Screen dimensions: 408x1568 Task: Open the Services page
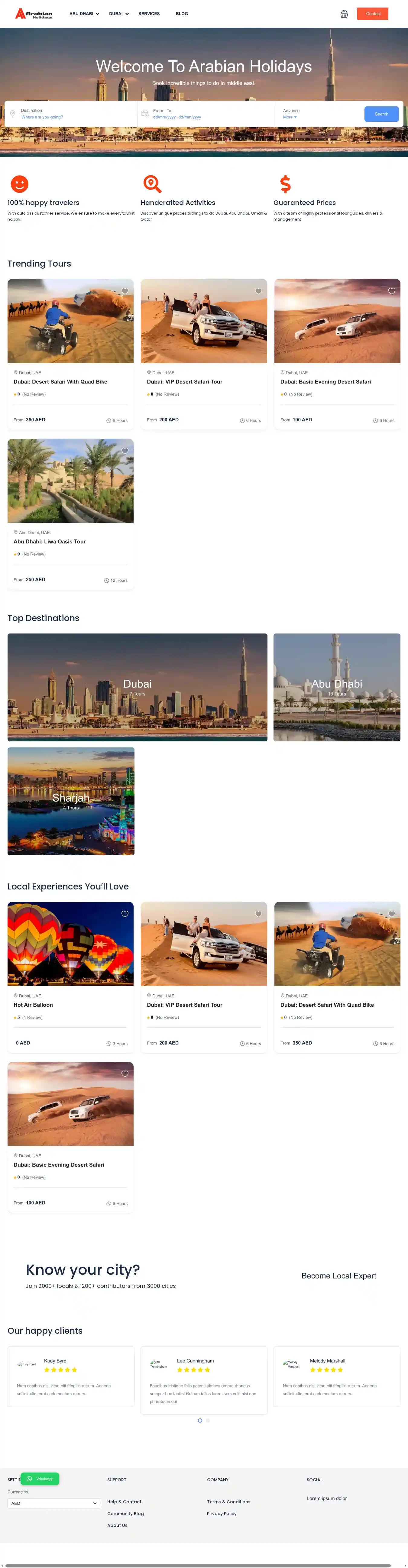point(149,13)
